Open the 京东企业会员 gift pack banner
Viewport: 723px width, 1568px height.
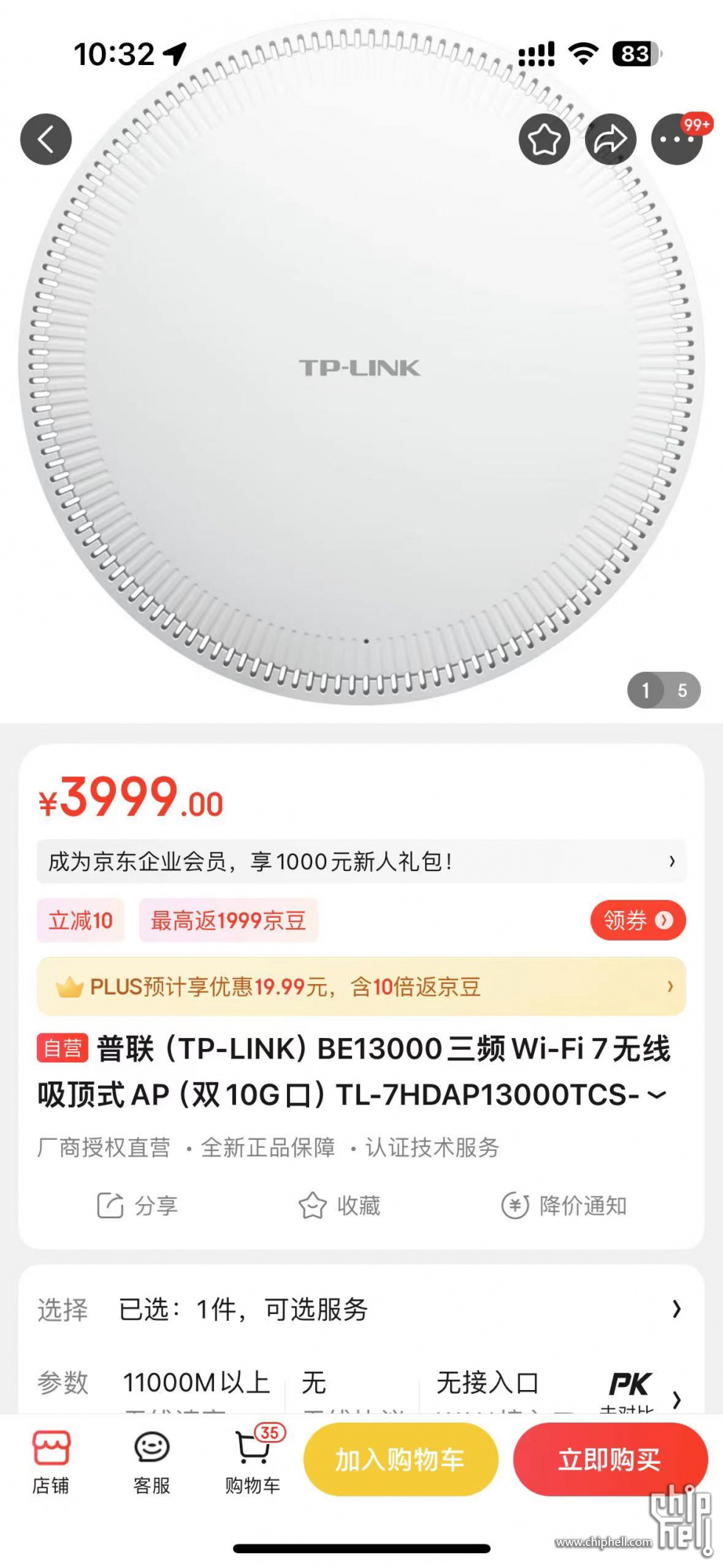pyautogui.click(x=361, y=861)
